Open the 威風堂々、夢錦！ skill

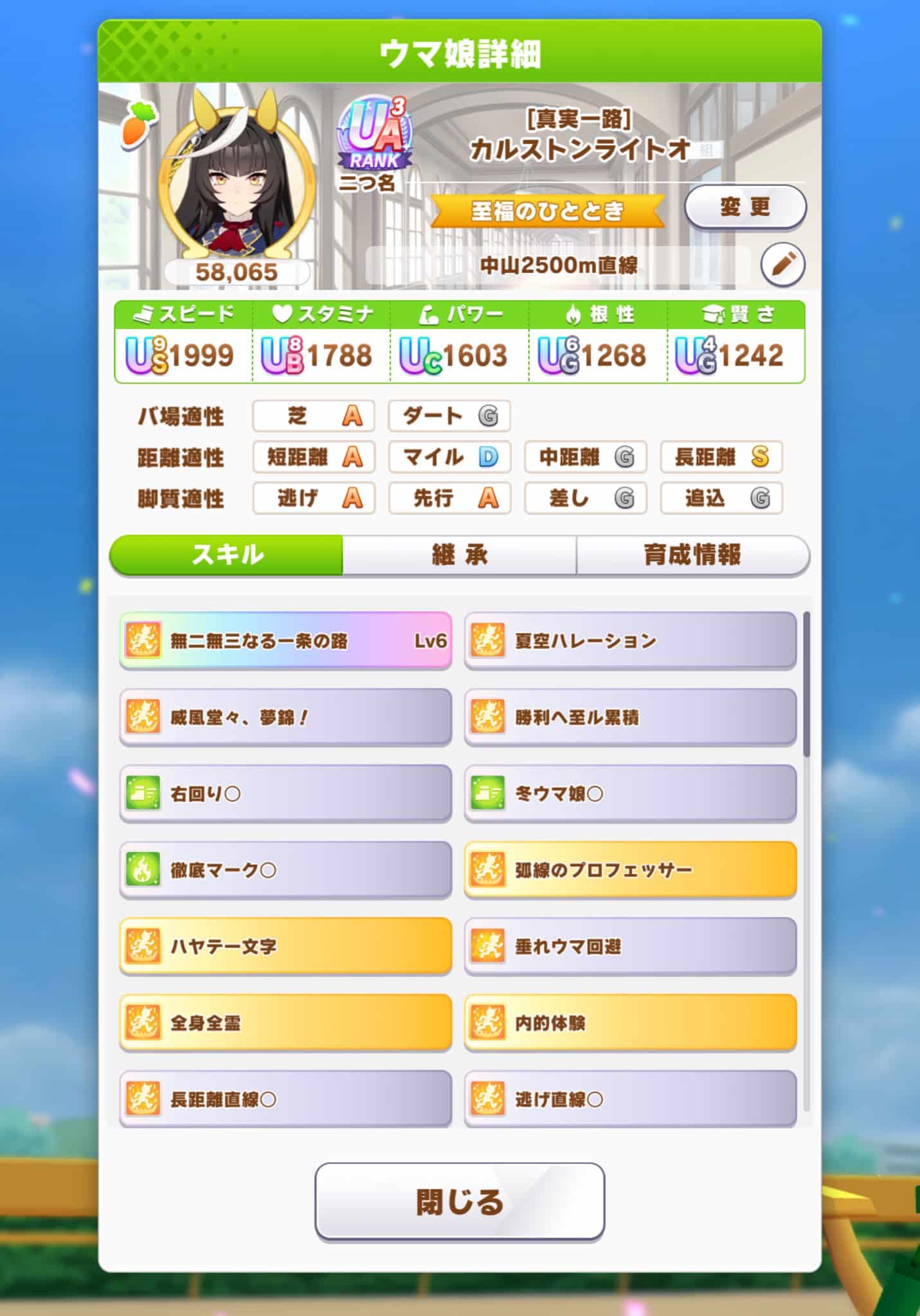[285, 717]
